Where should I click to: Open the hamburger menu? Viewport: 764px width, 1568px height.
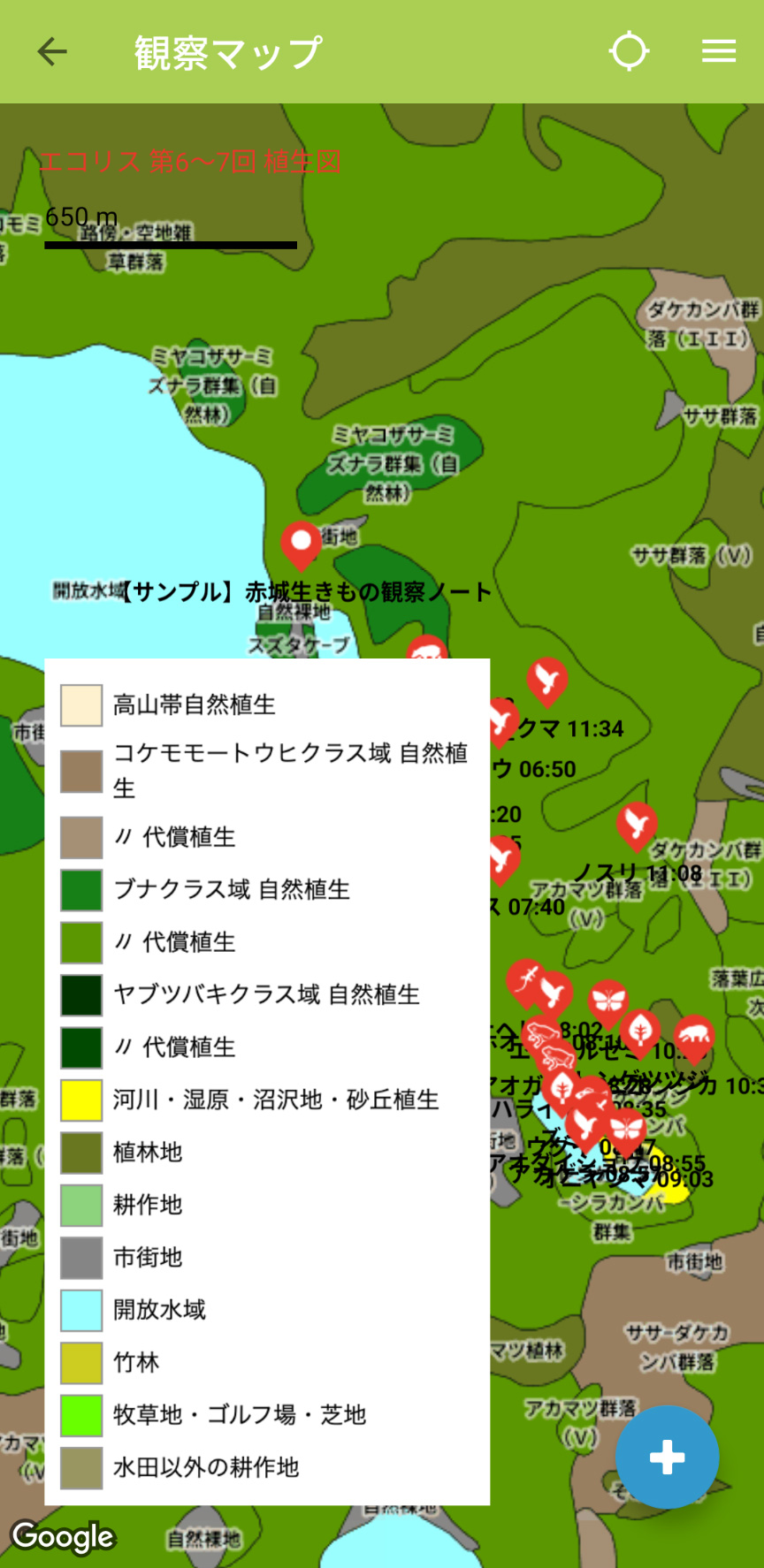(718, 51)
